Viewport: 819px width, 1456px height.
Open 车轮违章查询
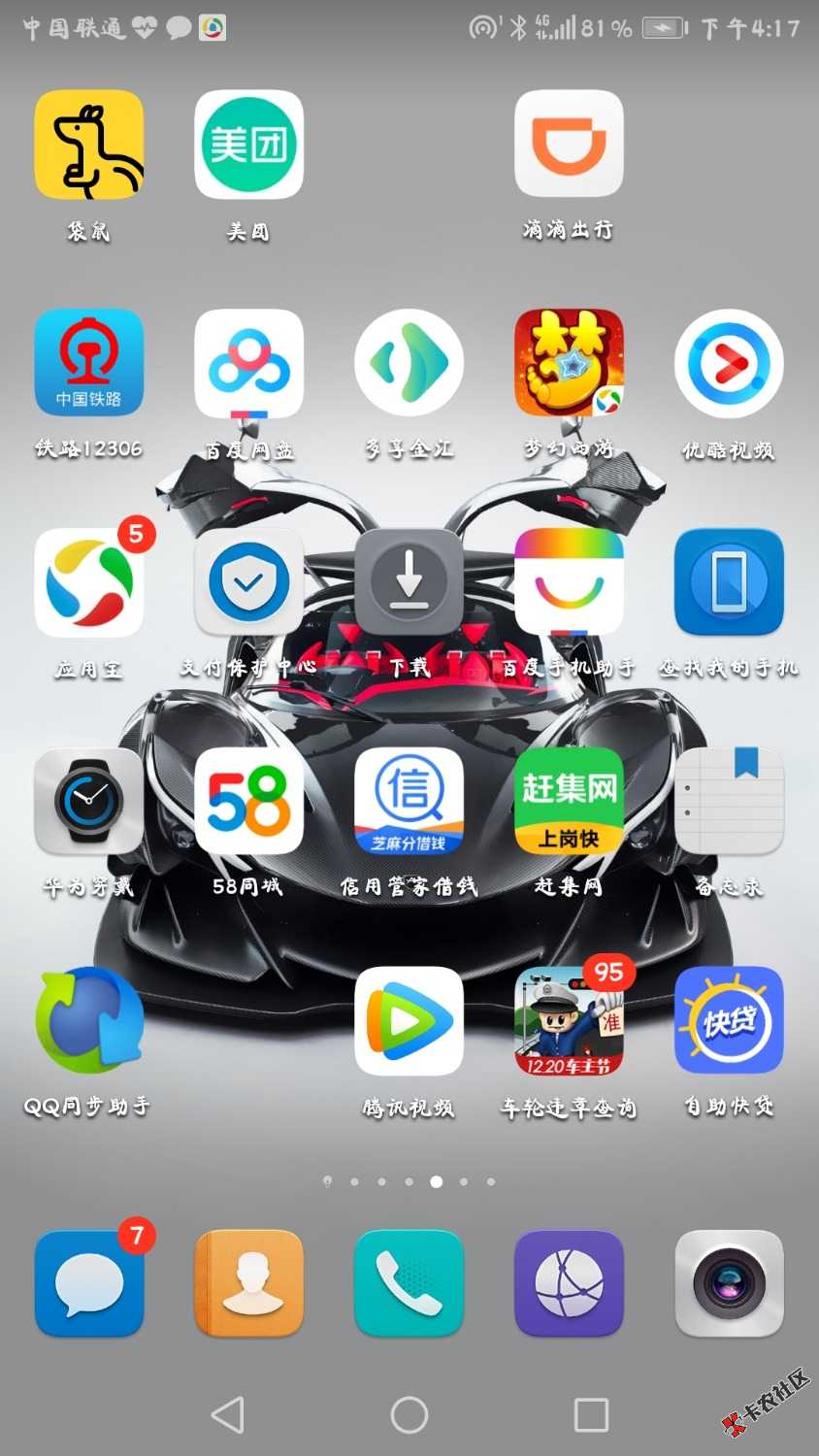point(569,1021)
